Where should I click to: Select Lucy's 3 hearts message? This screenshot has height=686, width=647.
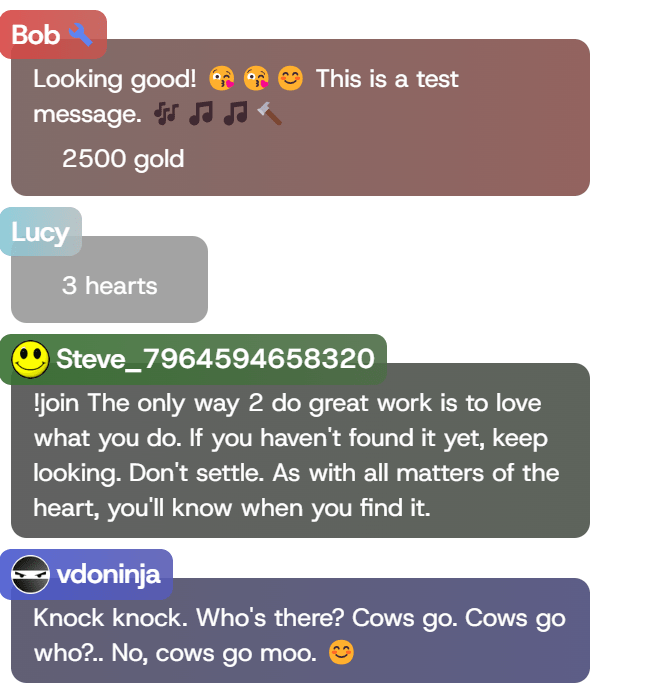tap(109, 285)
